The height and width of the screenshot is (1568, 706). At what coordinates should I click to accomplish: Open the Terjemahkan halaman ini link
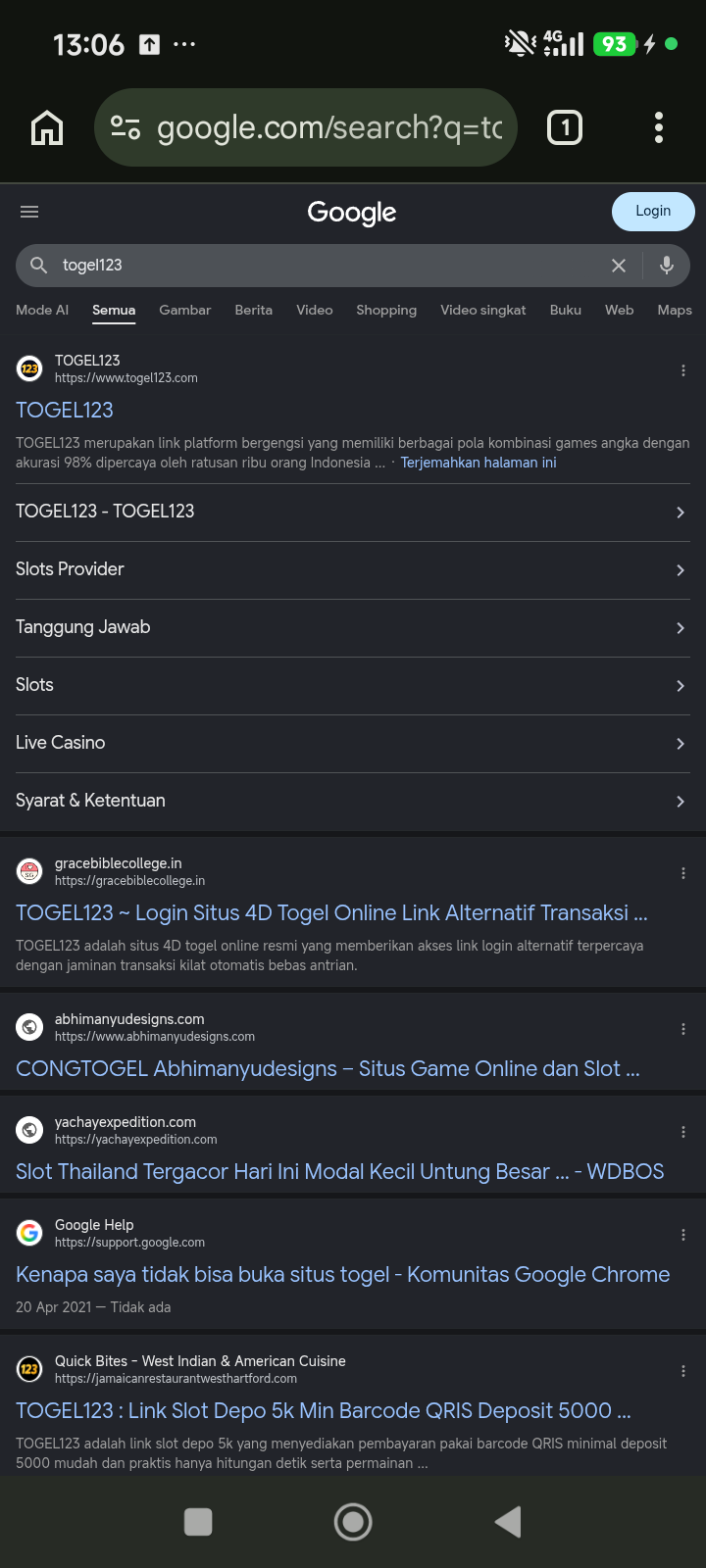[x=479, y=463]
